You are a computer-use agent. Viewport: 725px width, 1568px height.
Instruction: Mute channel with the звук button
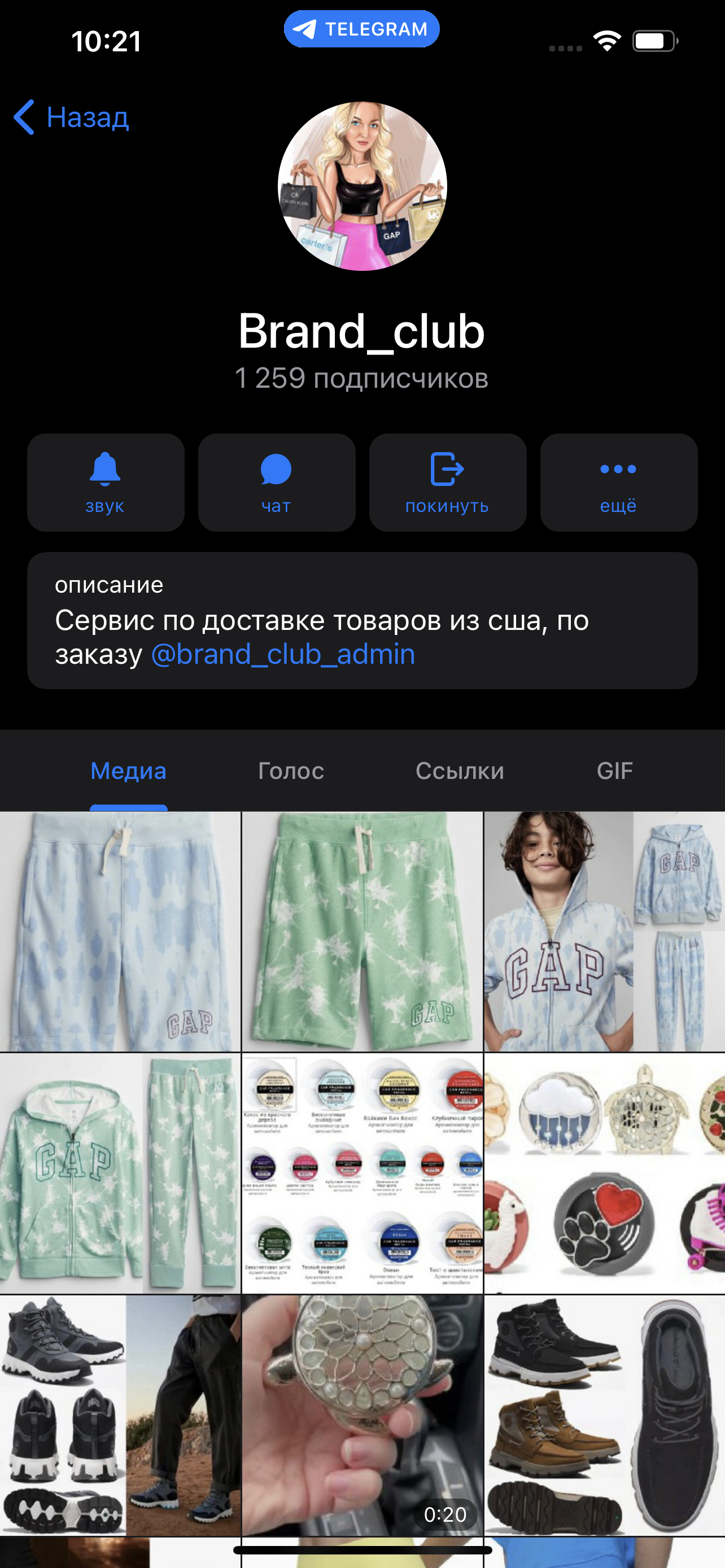[x=106, y=482]
